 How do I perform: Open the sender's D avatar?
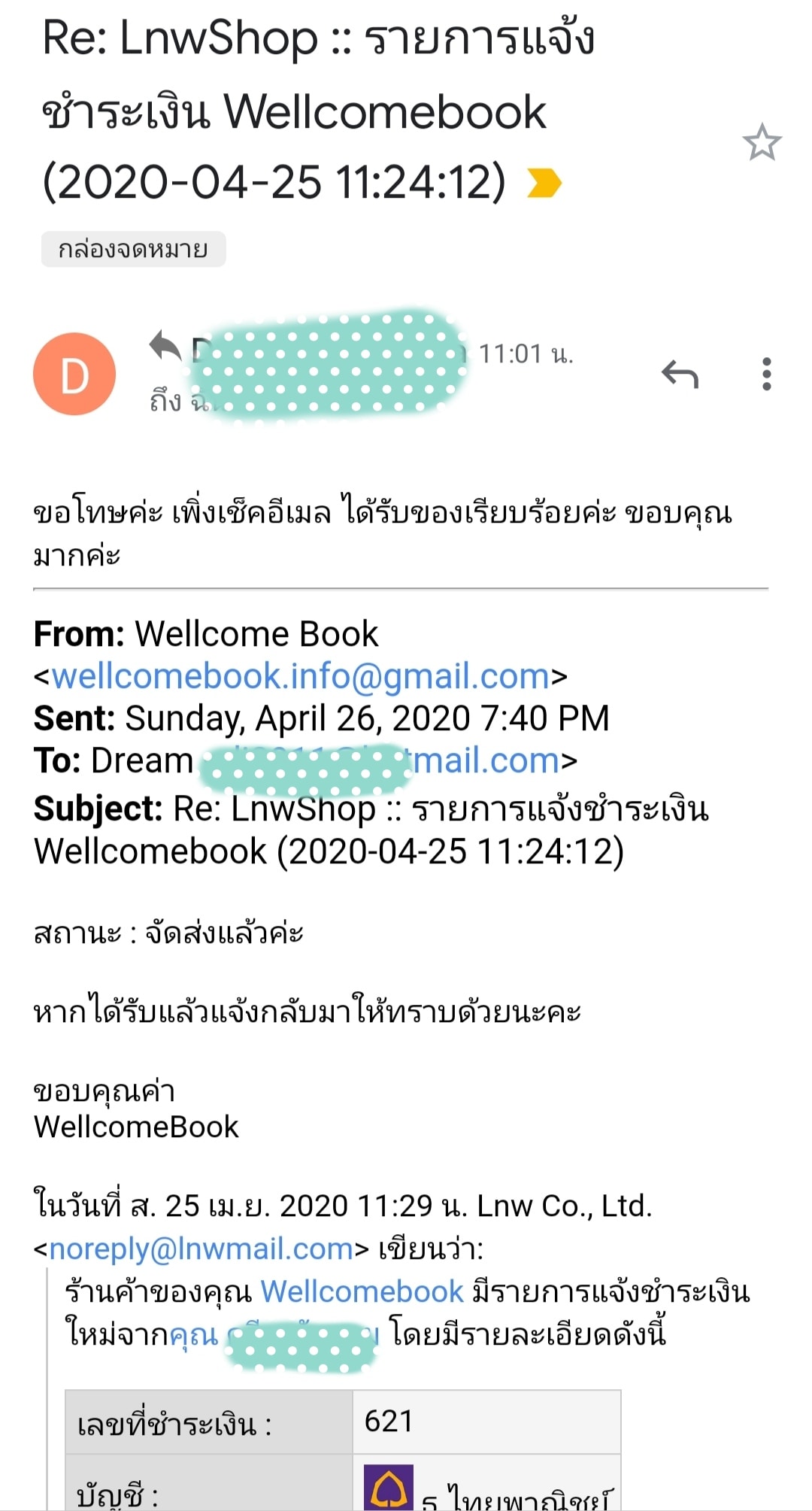pos(74,374)
